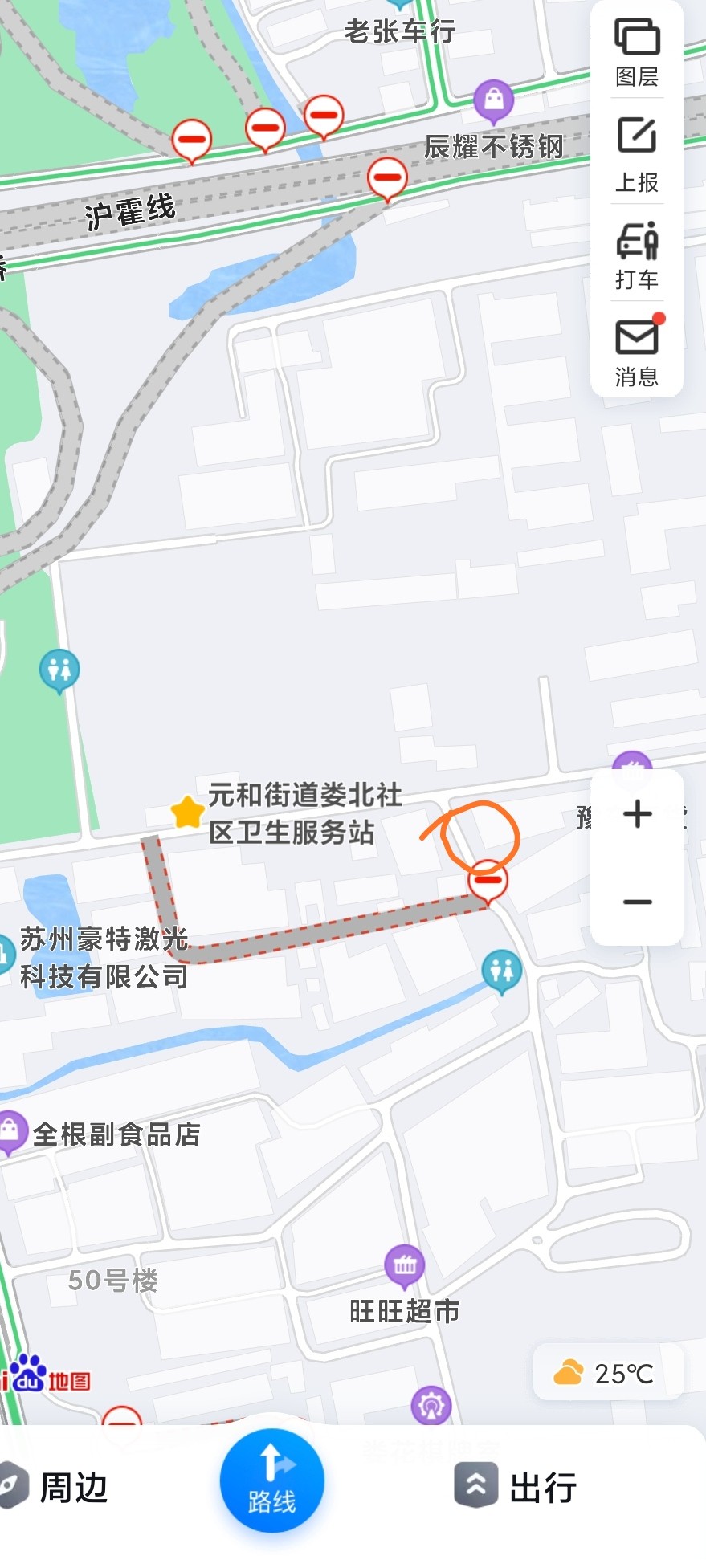Image resolution: width=706 pixels, height=1568 pixels.
Task: Tap the 辰耀不锈钢 shop marker
Action: click(x=494, y=100)
